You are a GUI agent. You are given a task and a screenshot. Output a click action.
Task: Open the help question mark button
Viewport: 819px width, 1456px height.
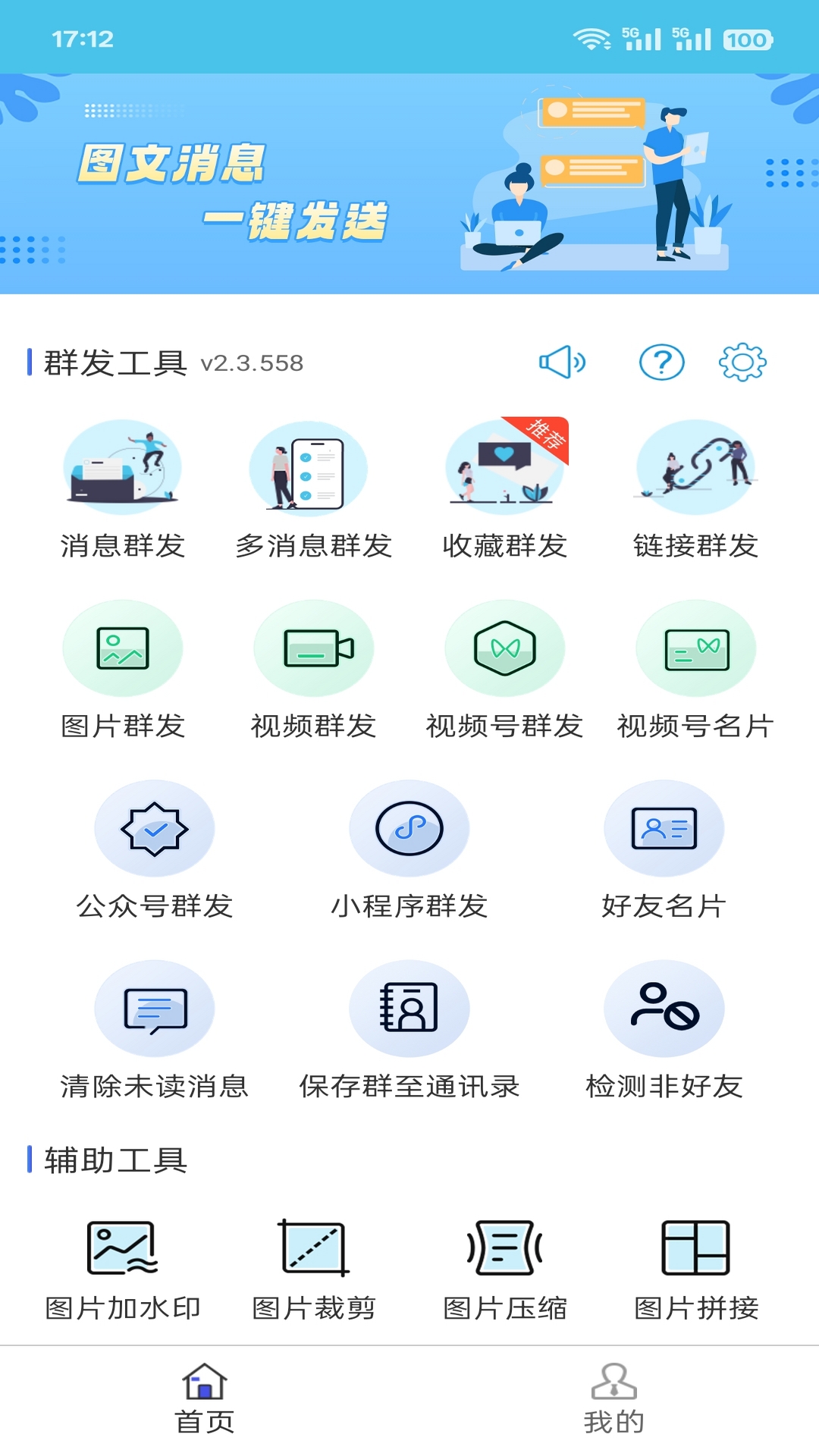click(x=662, y=362)
